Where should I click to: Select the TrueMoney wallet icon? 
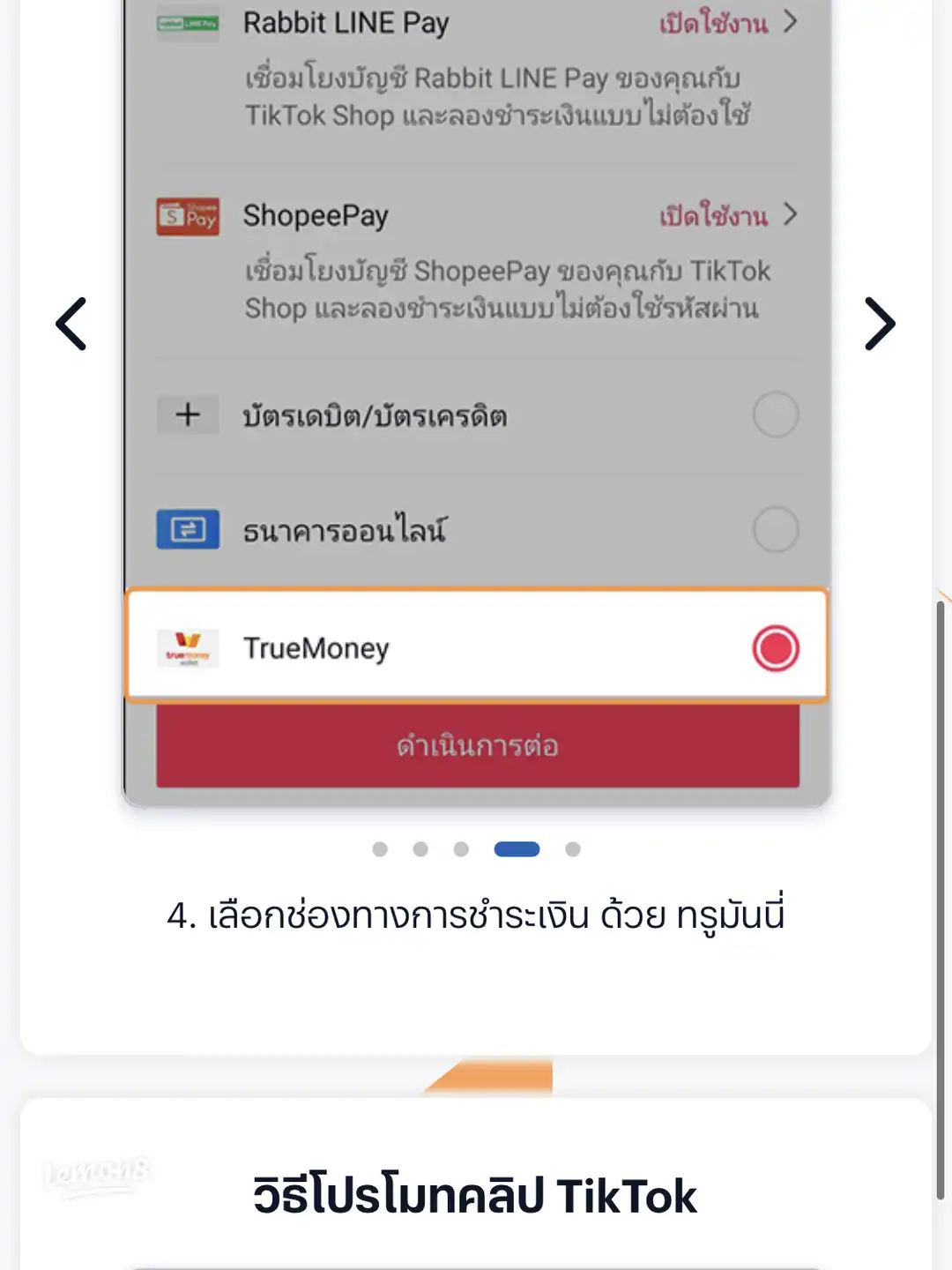[x=187, y=648]
